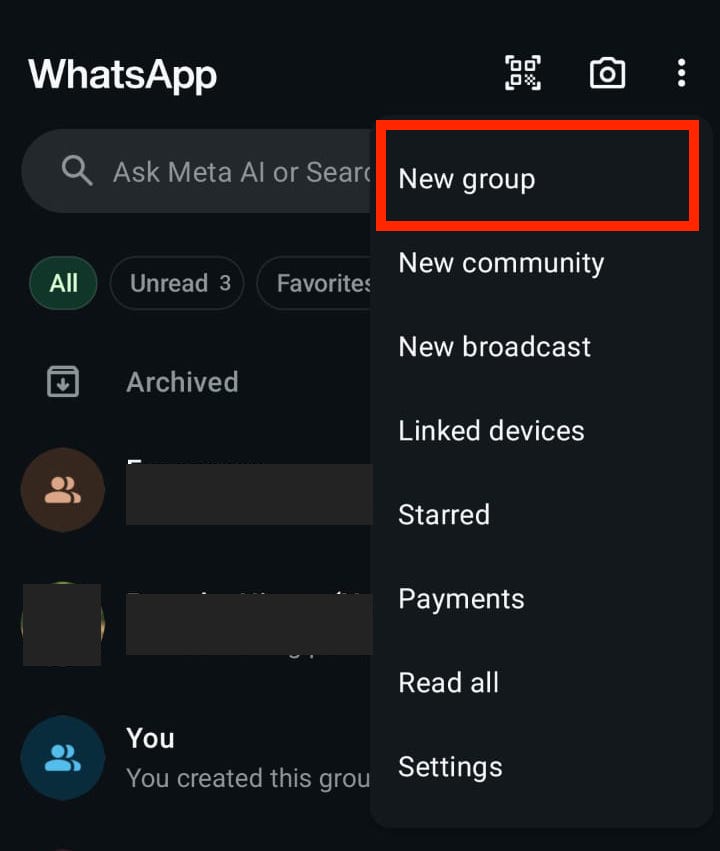This screenshot has width=720, height=851.
Task: Open Payments from the menu
Action: tap(461, 599)
